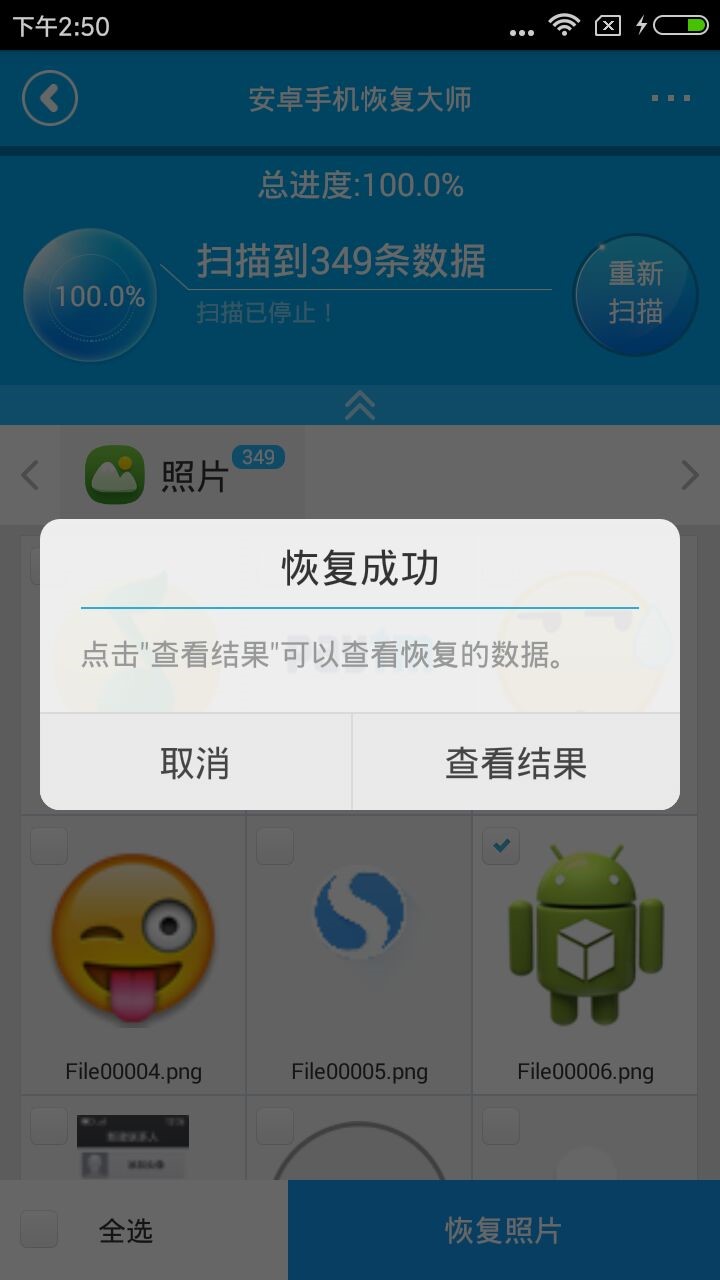The height and width of the screenshot is (1280, 720).
Task: Tap 重新扫描 to rescan
Action: pos(635,294)
